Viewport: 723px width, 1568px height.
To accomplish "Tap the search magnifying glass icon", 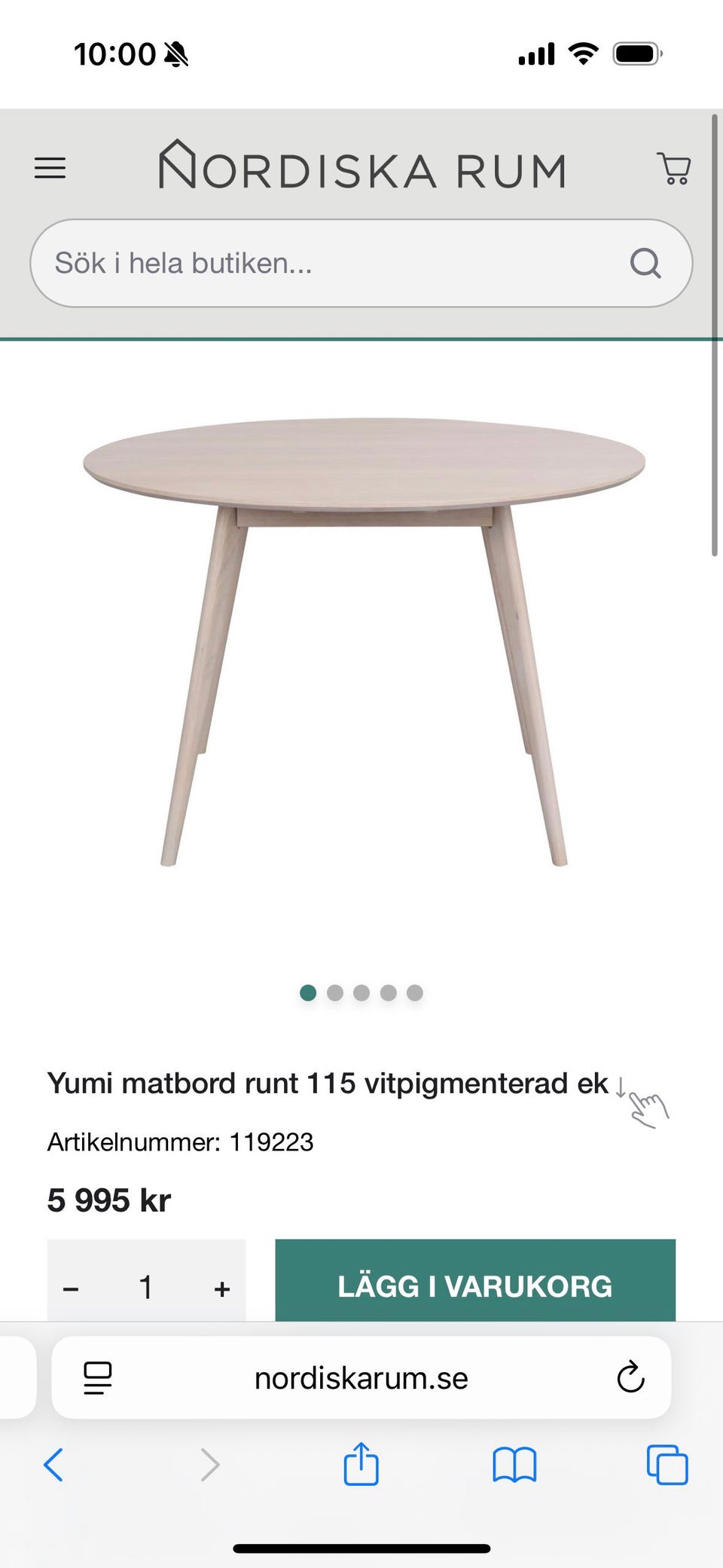I will (646, 263).
